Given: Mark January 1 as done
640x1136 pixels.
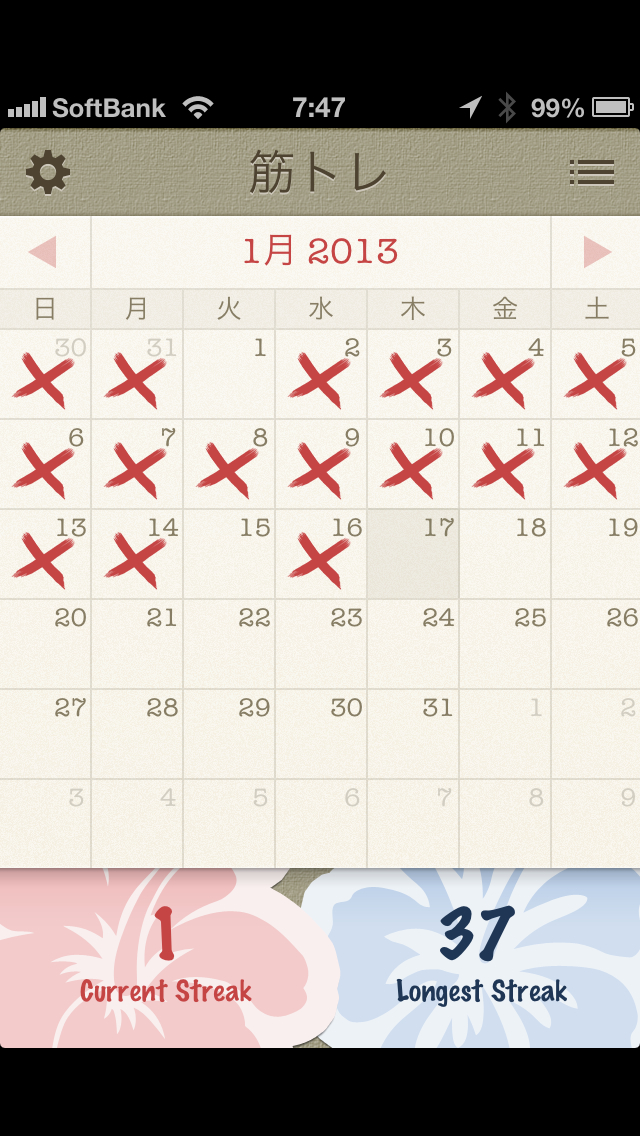Looking at the screenshot, I should [x=229, y=375].
